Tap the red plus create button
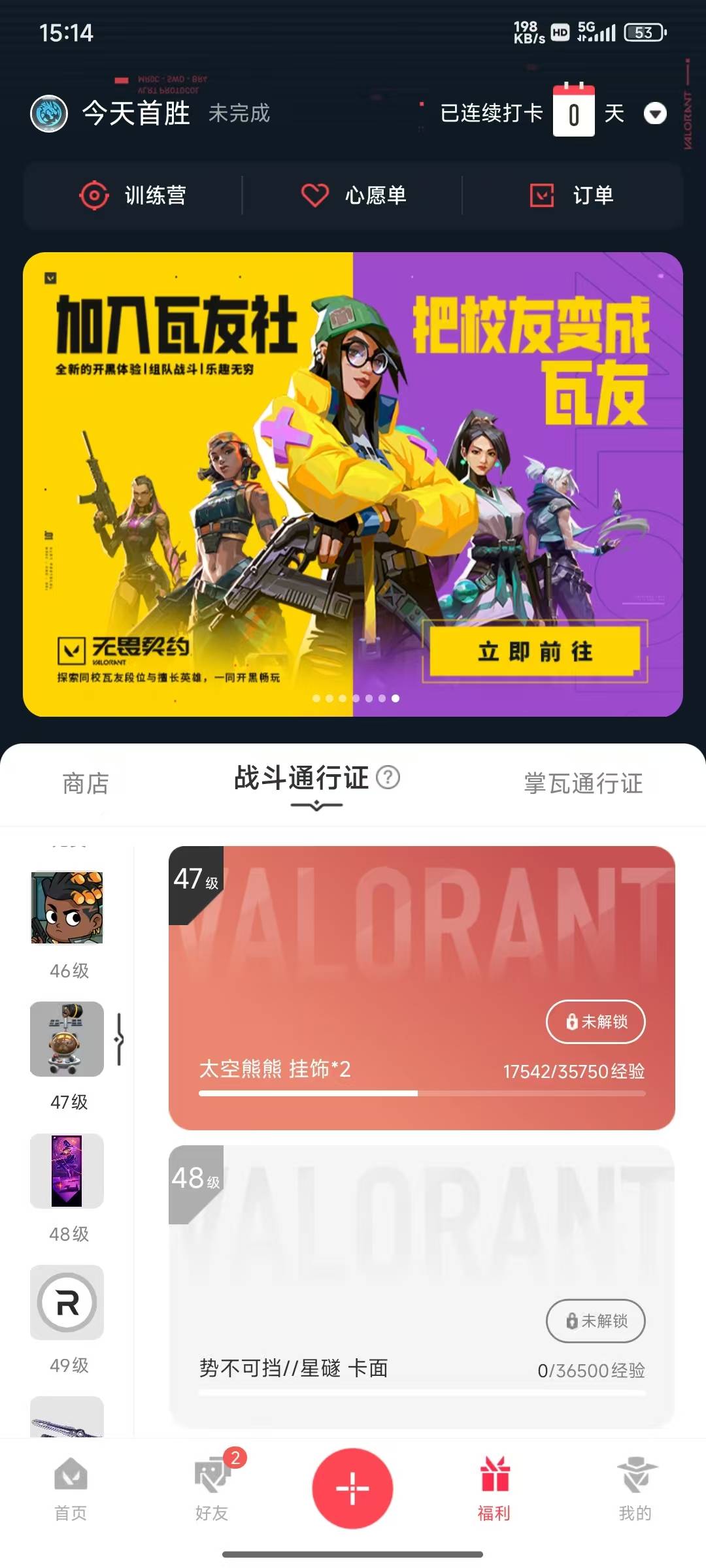706x1568 pixels. pos(352,1488)
